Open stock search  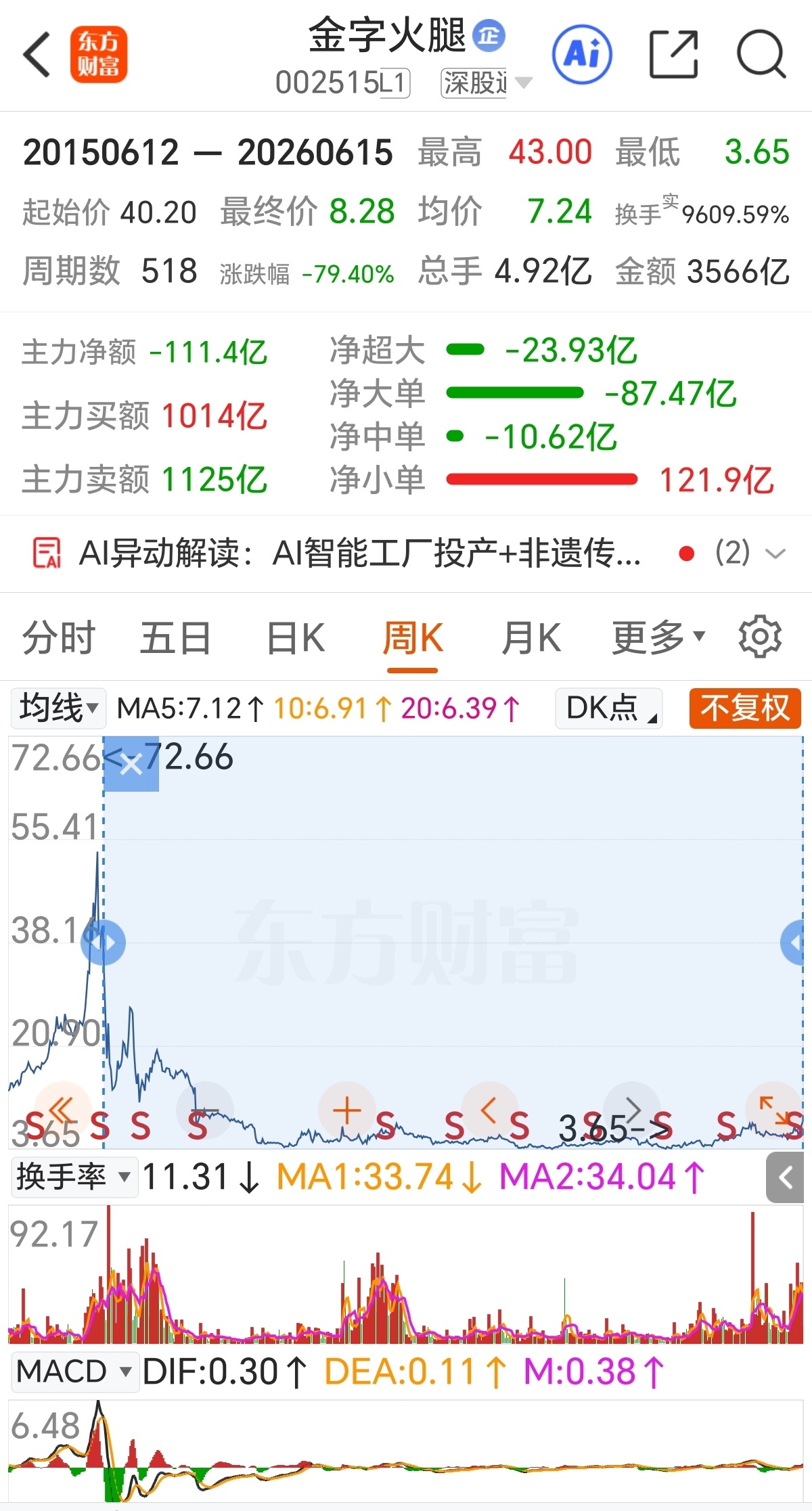tap(761, 54)
